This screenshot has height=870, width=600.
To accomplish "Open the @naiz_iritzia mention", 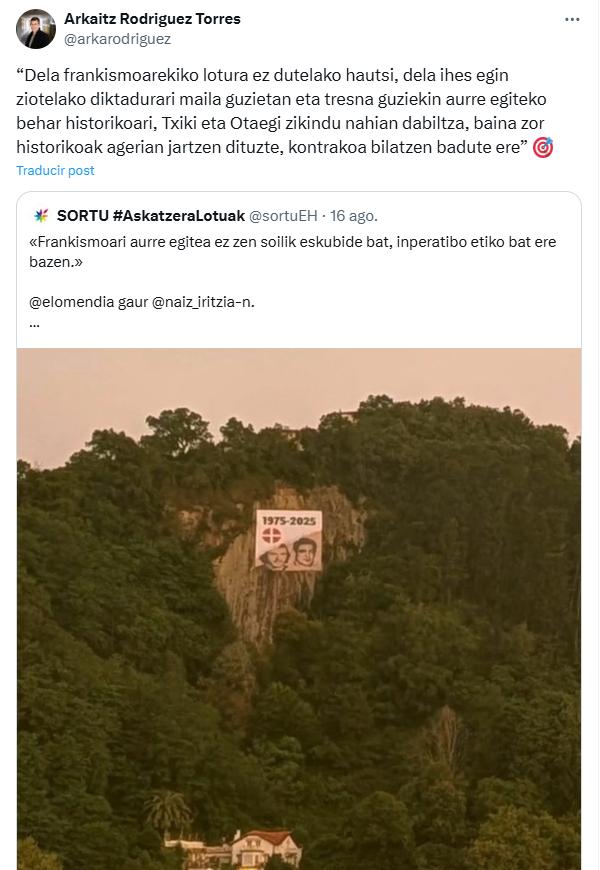I will pyautogui.click(x=203, y=301).
